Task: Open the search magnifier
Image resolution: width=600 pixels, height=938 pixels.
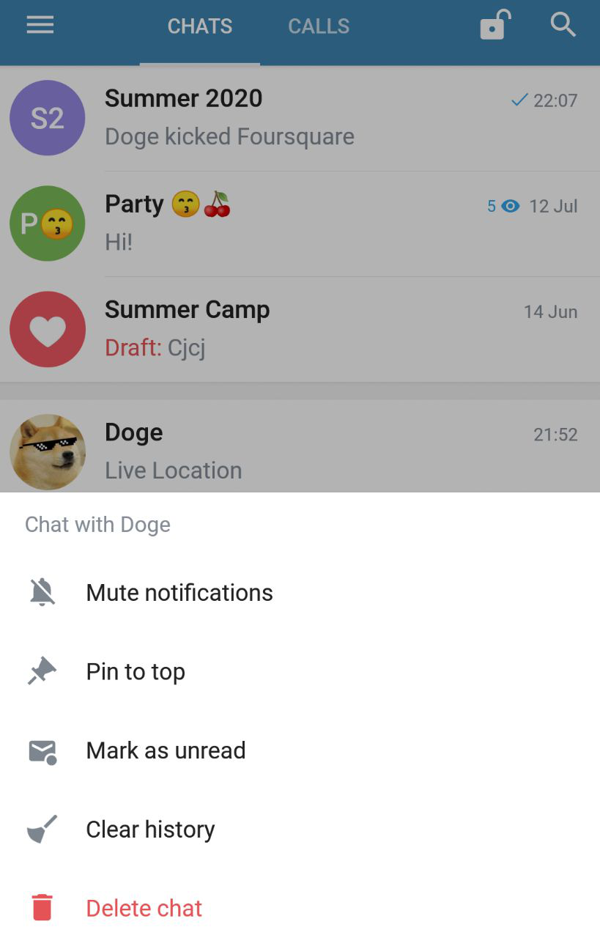Action: tap(563, 25)
